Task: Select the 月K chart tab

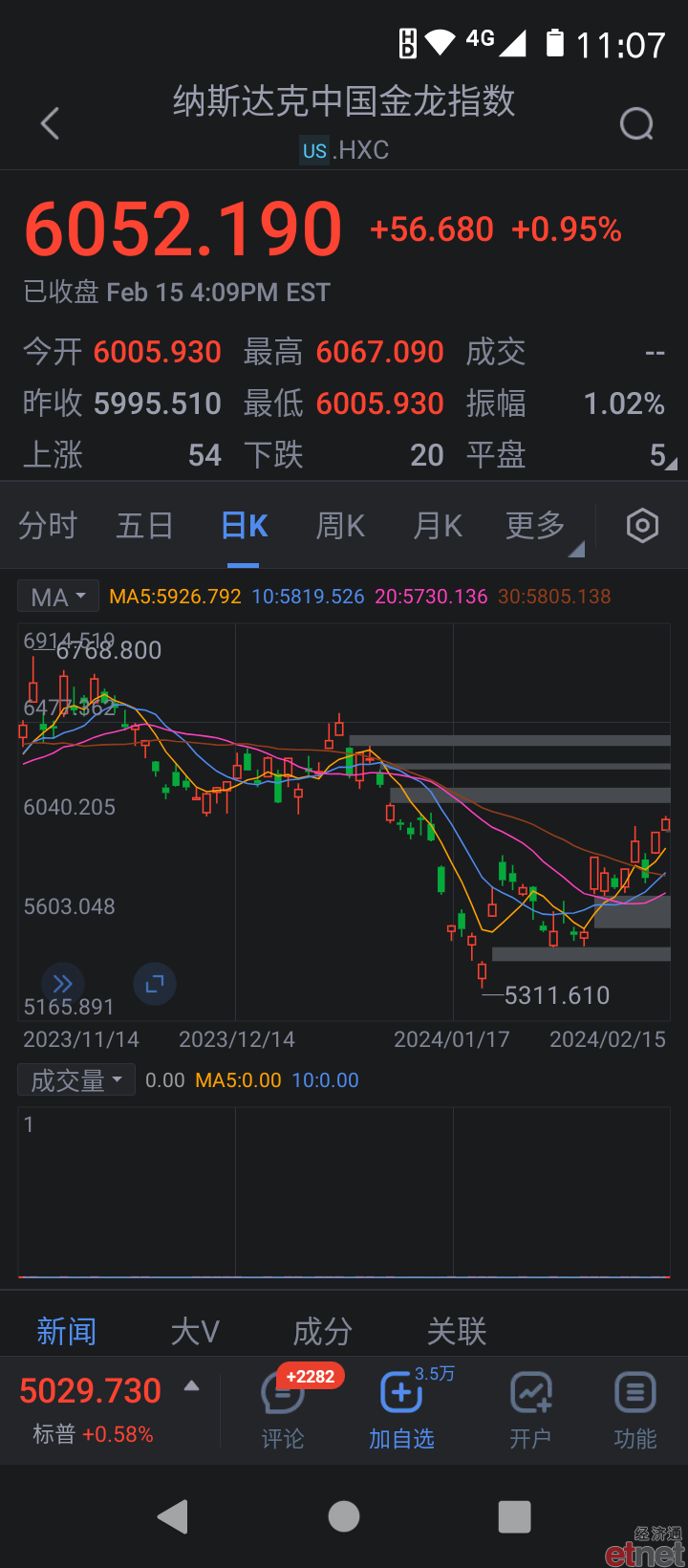Action: click(438, 526)
